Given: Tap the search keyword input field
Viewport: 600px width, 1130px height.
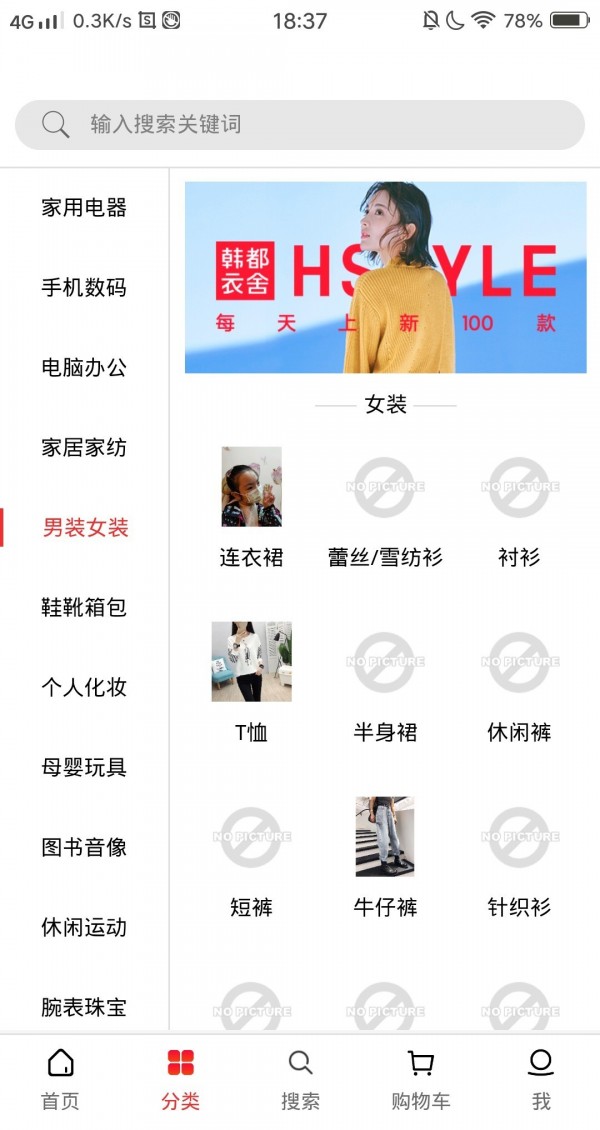Looking at the screenshot, I should (x=300, y=125).
